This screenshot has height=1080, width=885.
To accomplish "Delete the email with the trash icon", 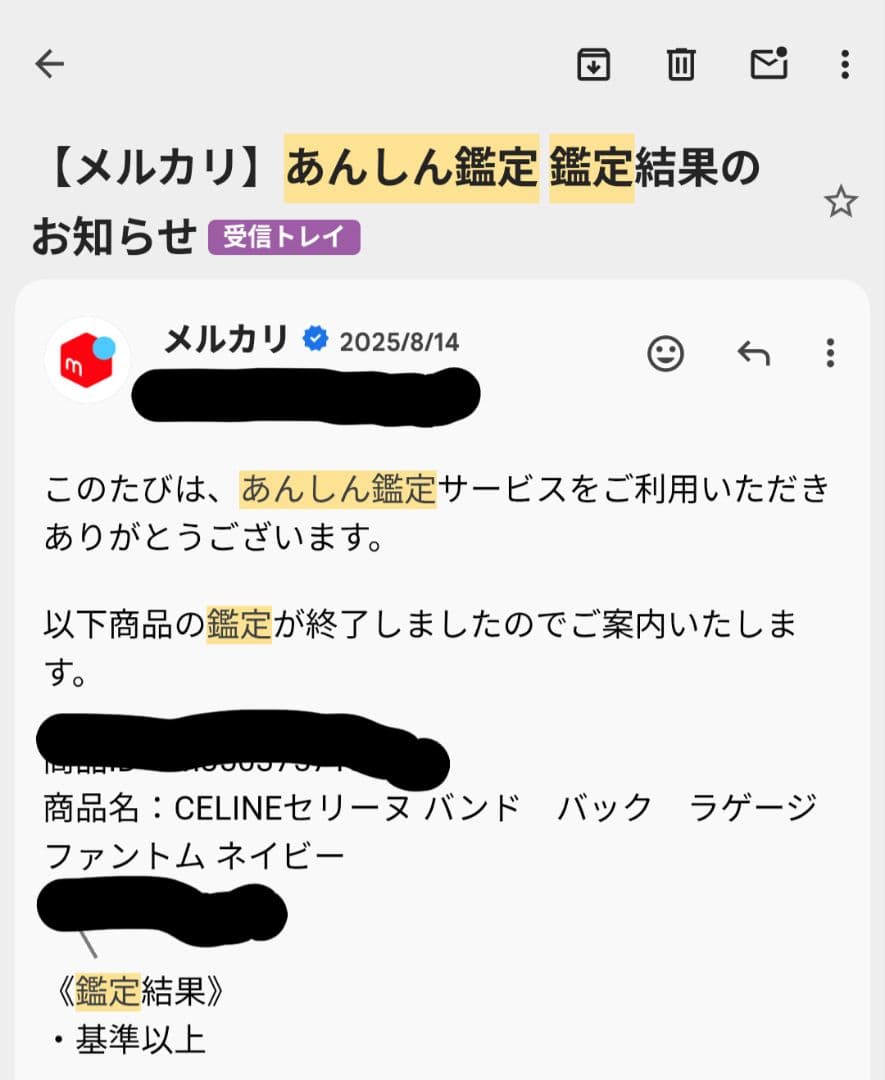I will (681, 64).
